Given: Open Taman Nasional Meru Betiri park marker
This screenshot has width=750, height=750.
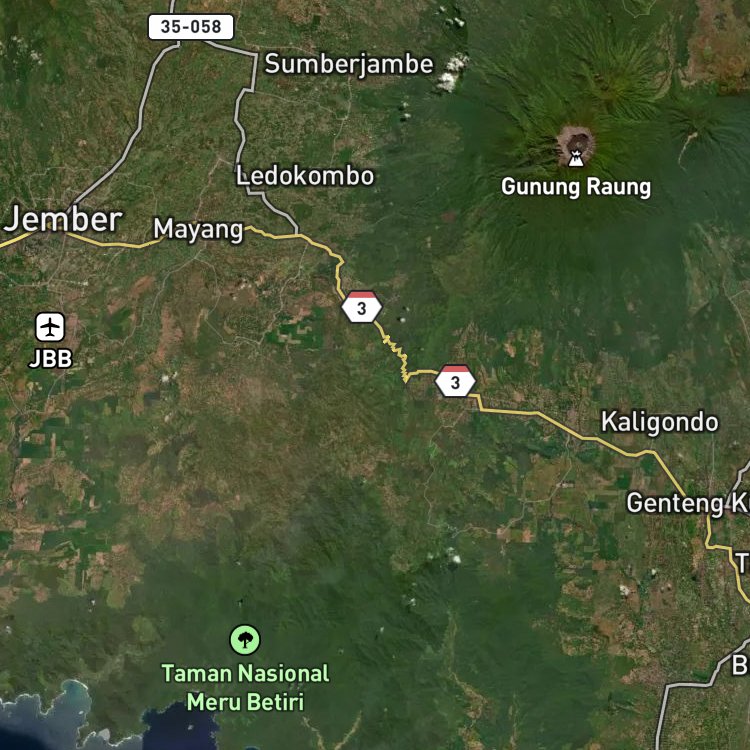Looking at the screenshot, I should 245,640.
